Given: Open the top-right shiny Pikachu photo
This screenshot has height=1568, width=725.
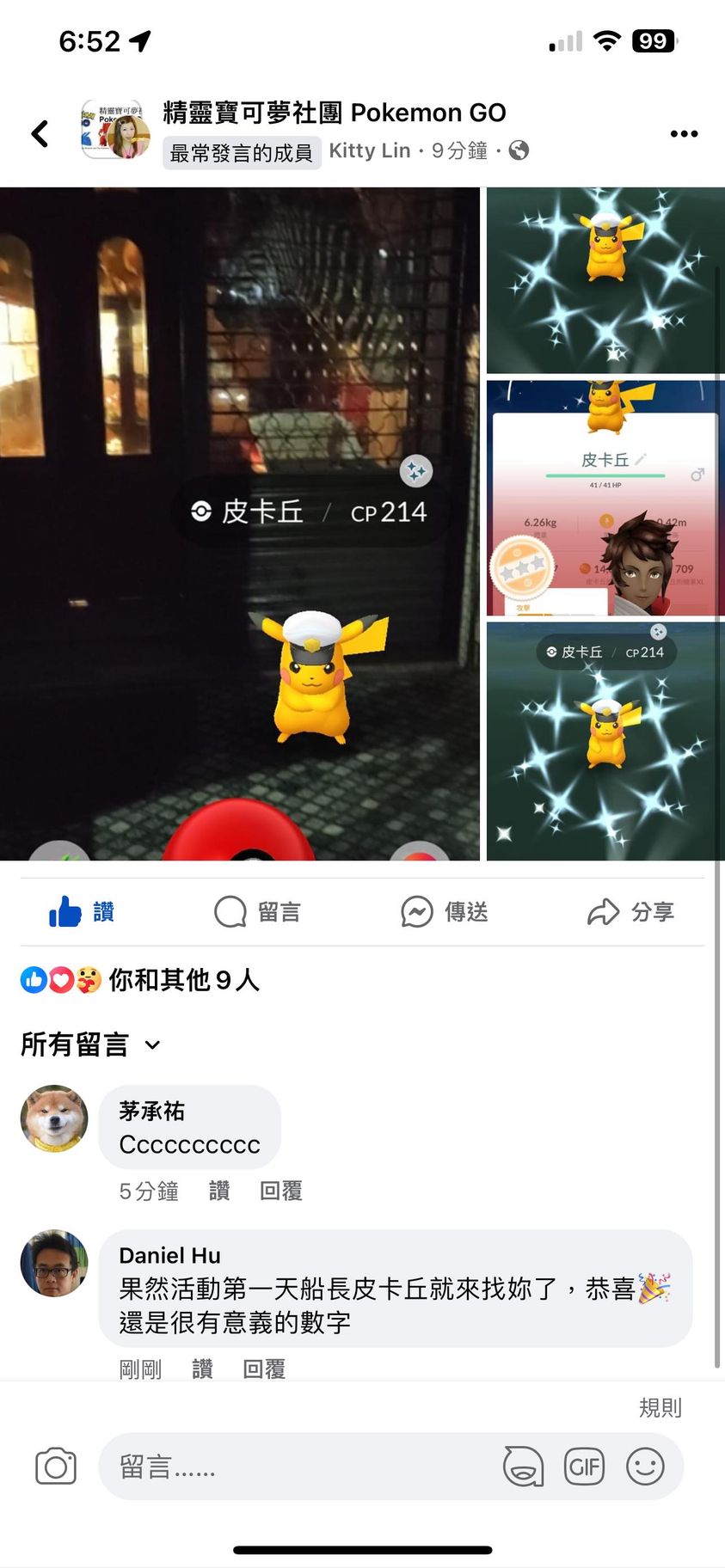Looking at the screenshot, I should (x=605, y=280).
